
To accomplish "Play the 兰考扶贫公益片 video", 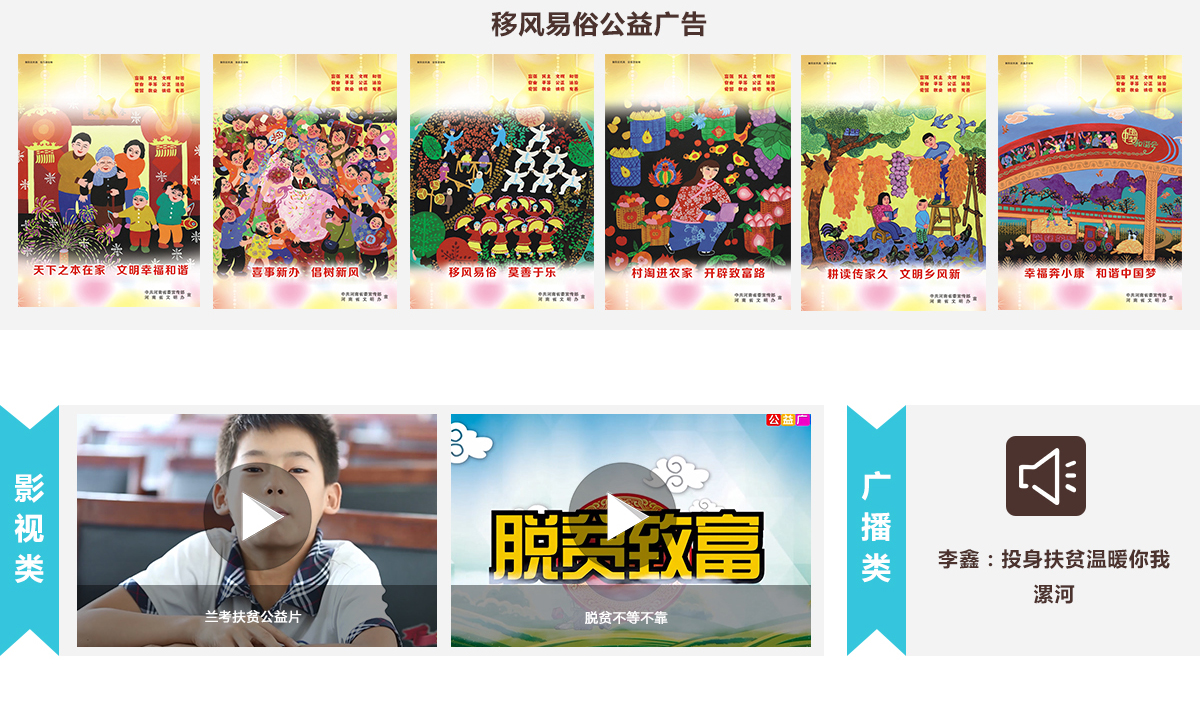I will pyautogui.click(x=257, y=518).
